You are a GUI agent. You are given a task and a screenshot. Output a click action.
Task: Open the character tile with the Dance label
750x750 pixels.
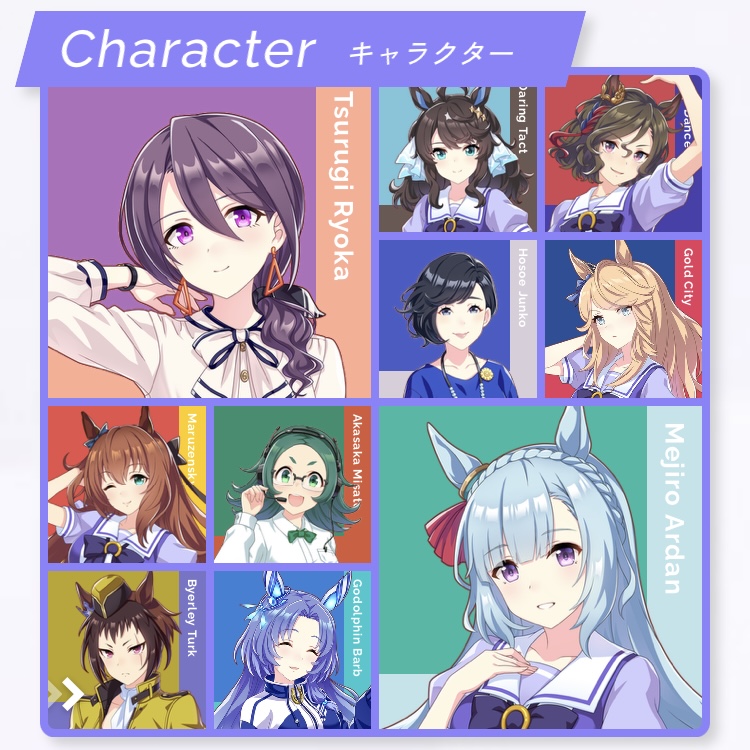tap(623, 160)
